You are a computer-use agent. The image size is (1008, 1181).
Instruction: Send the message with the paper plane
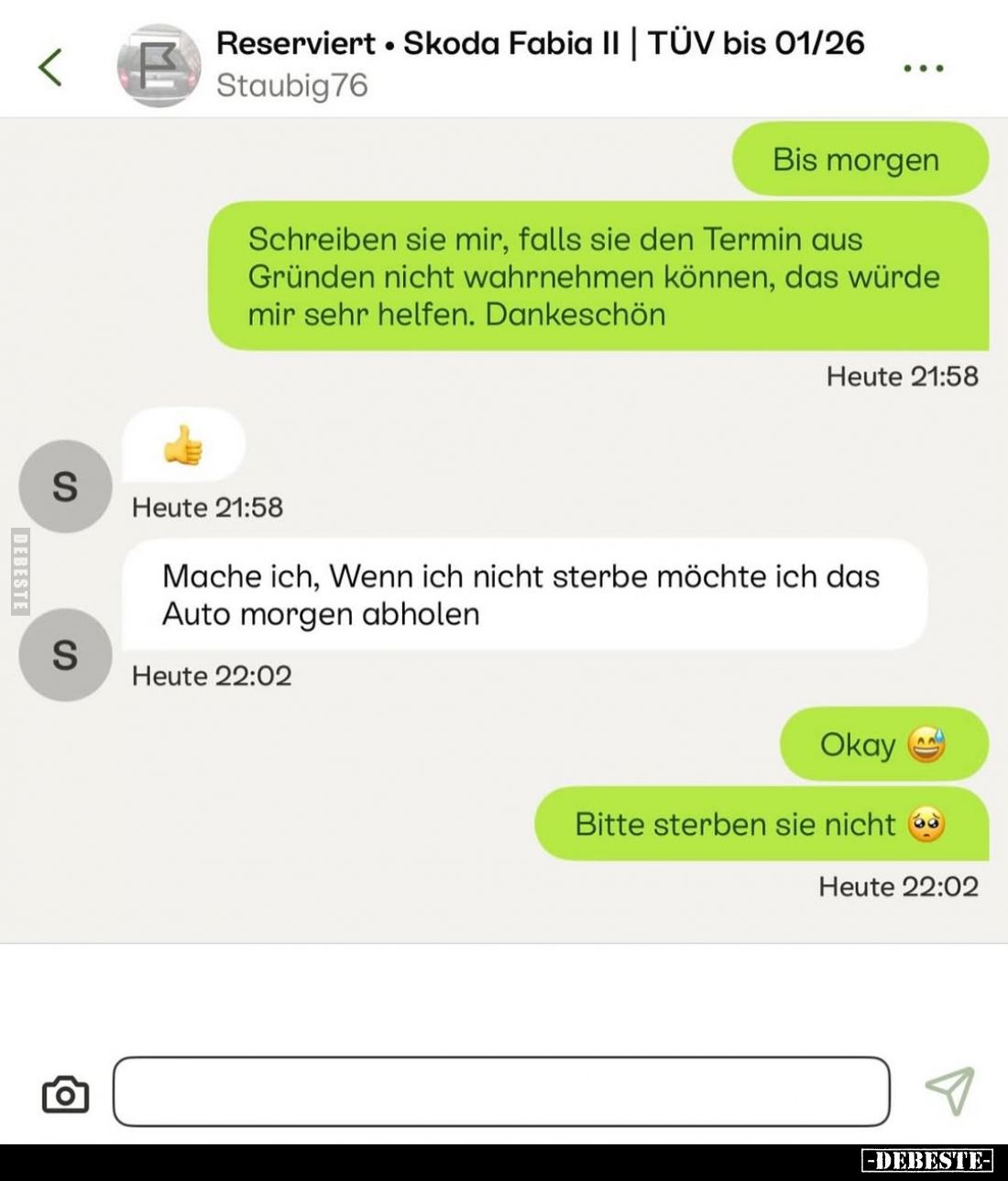coord(949,1090)
